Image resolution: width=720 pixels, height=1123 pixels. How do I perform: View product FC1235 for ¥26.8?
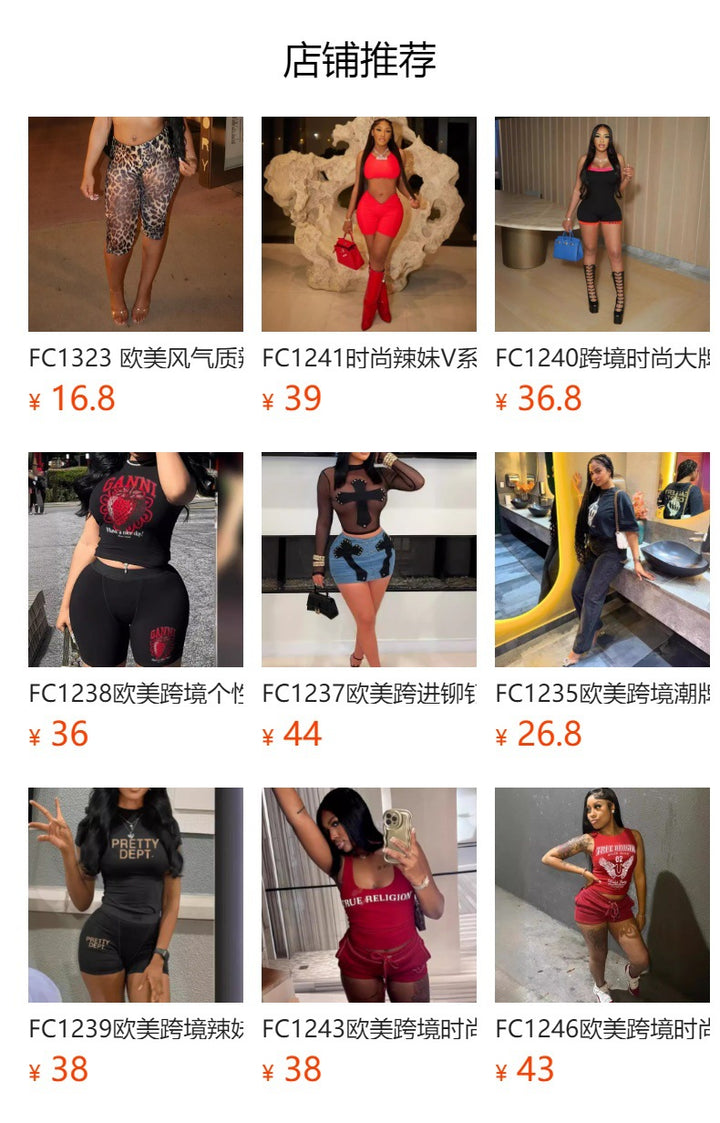pyautogui.click(x=602, y=559)
